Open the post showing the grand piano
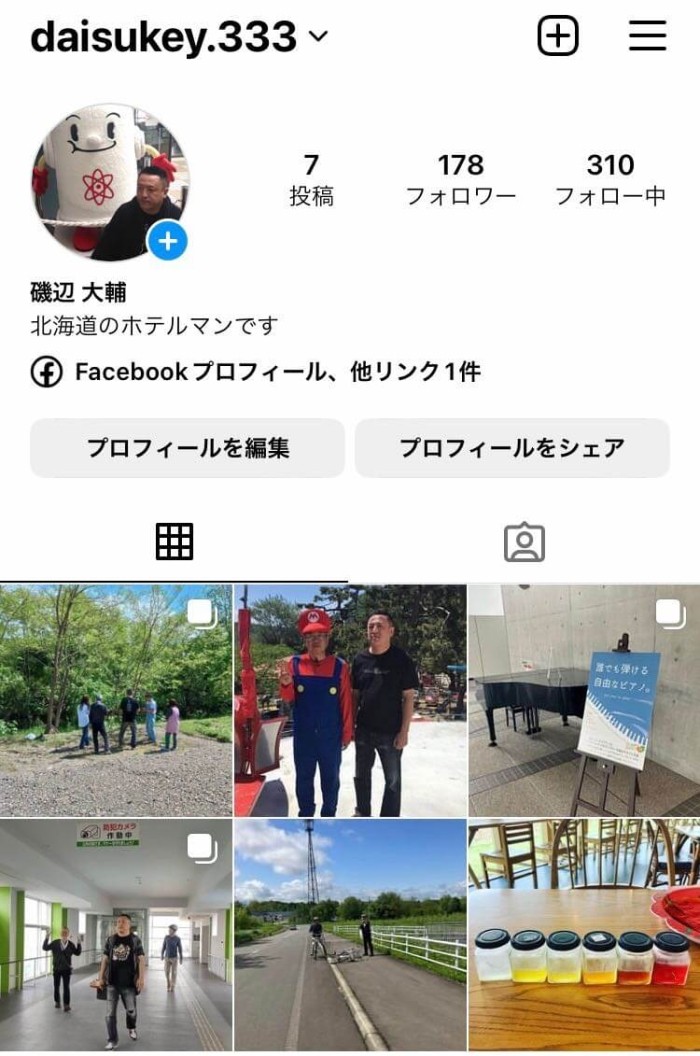 (x=584, y=700)
